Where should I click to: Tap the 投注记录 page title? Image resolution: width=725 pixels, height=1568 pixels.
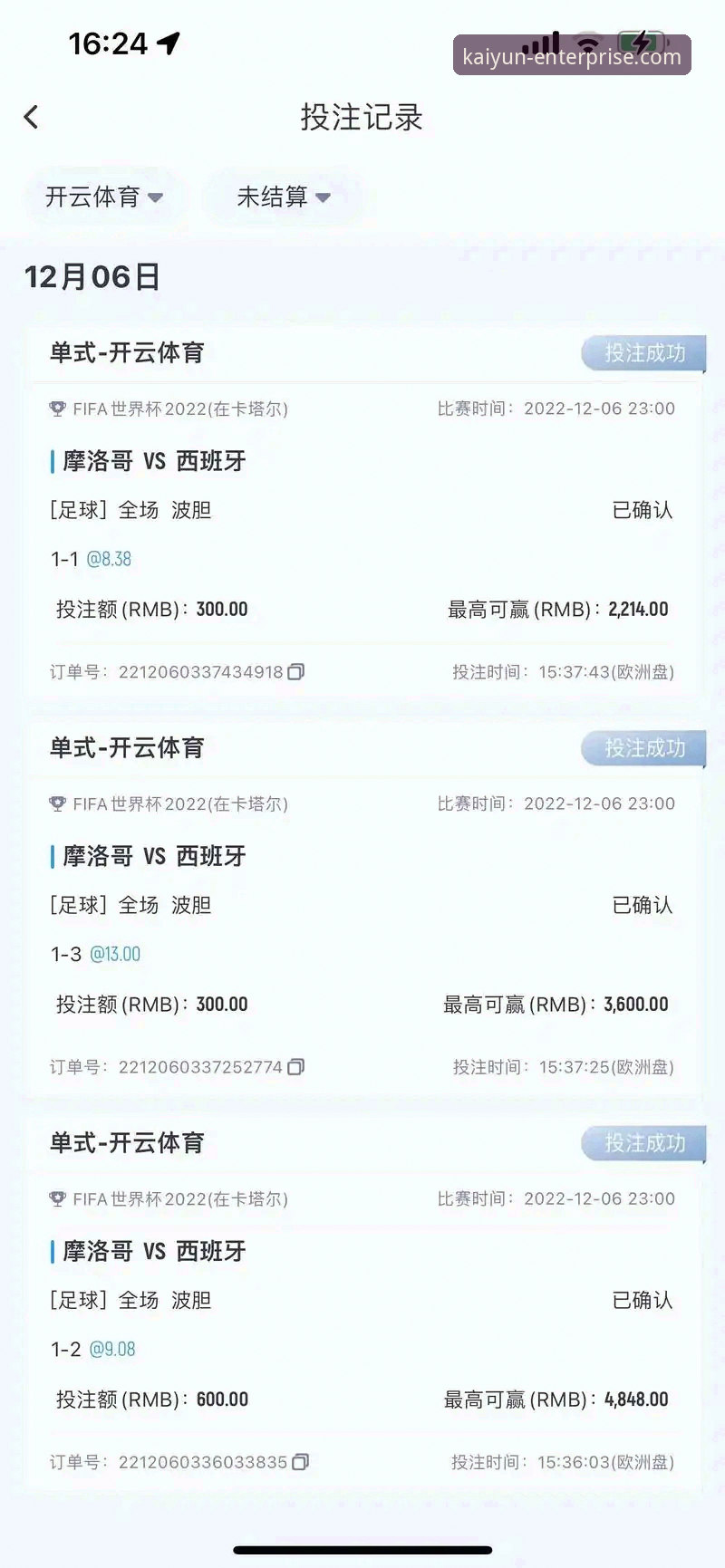362,118
